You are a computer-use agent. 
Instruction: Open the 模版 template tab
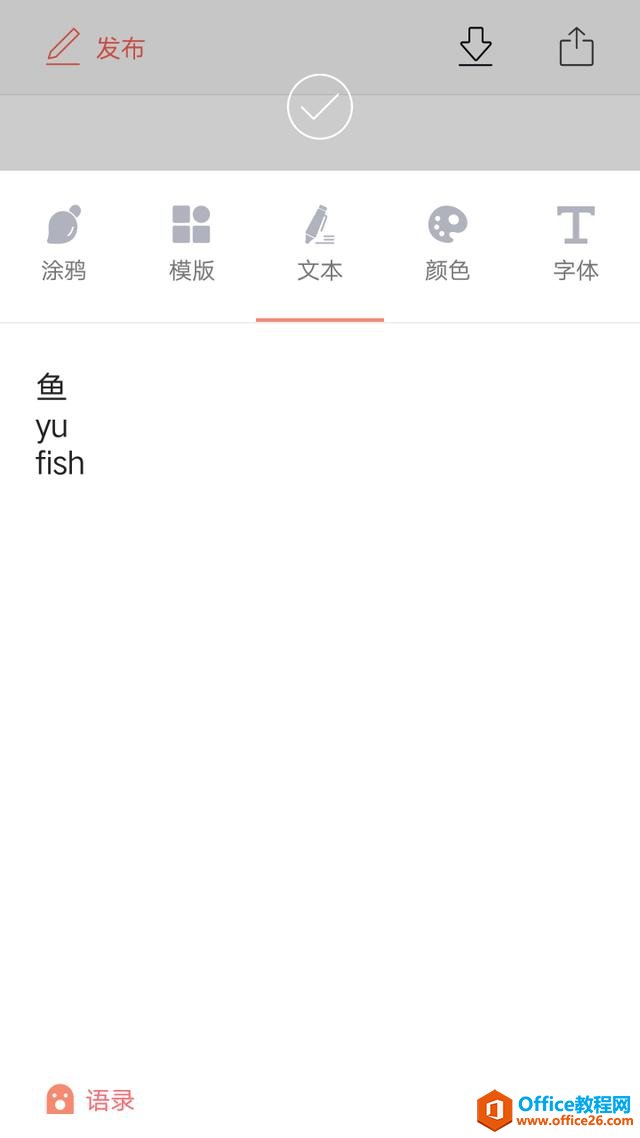pyautogui.click(x=191, y=244)
